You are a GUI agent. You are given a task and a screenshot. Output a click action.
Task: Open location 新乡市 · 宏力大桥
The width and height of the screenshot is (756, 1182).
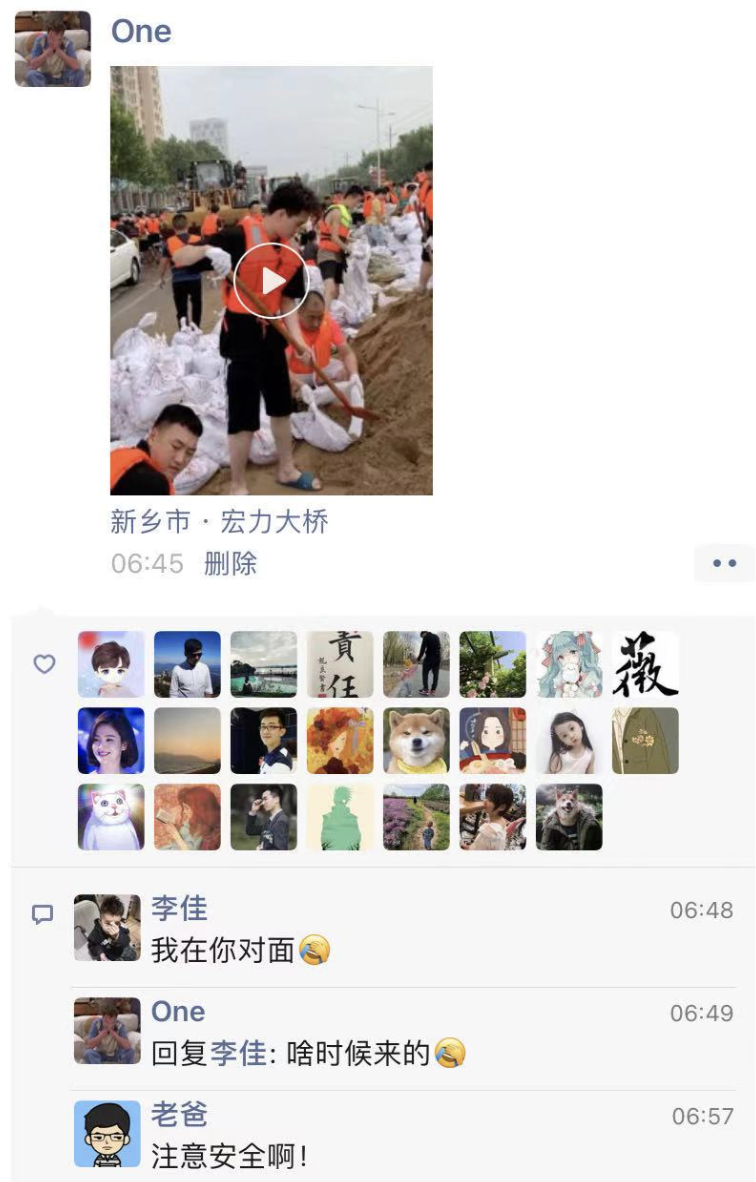219,522
